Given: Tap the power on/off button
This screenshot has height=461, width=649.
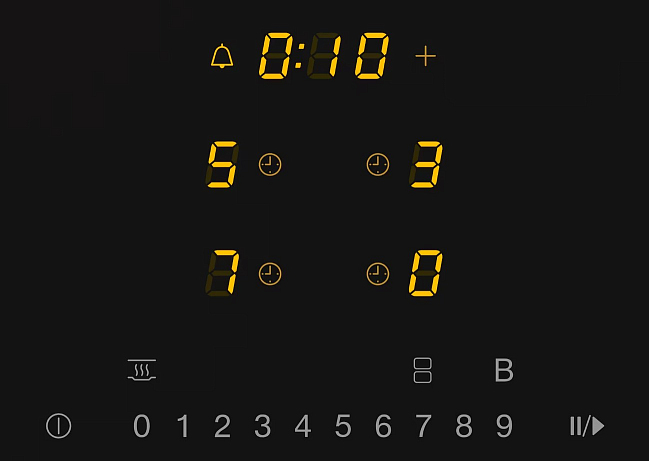Looking at the screenshot, I should [x=59, y=426].
